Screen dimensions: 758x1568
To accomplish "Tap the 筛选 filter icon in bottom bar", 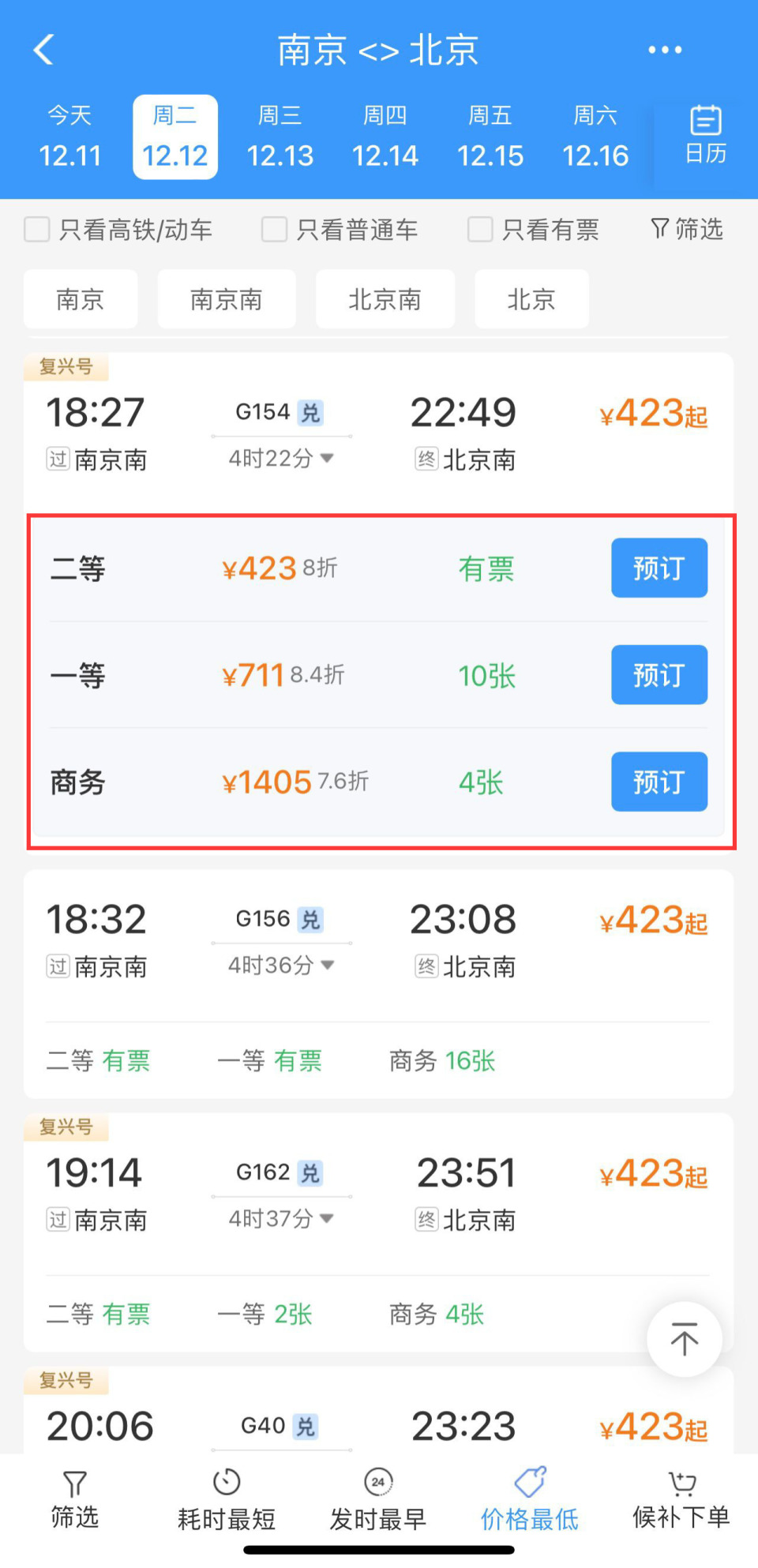I will (74, 1498).
